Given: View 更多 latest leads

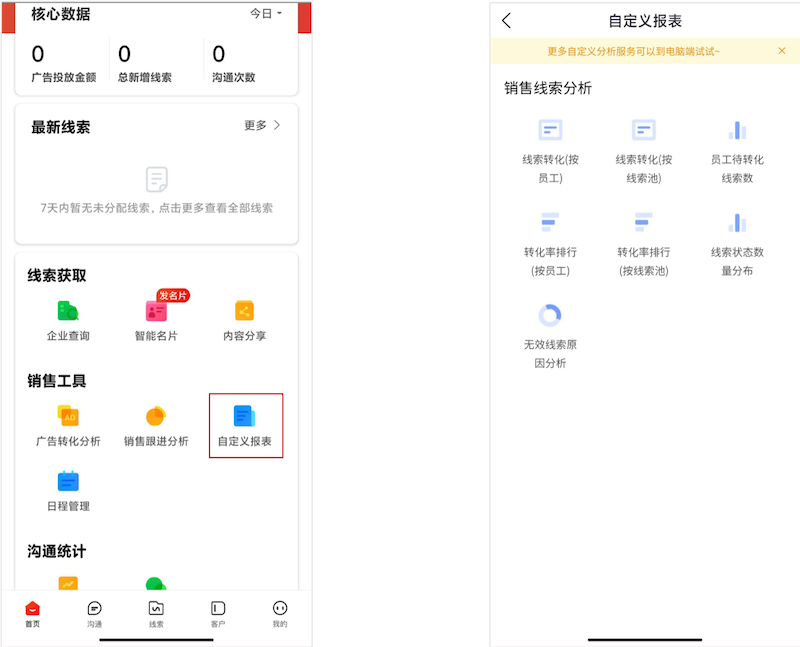Looking at the screenshot, I should [x=263, y=125].
